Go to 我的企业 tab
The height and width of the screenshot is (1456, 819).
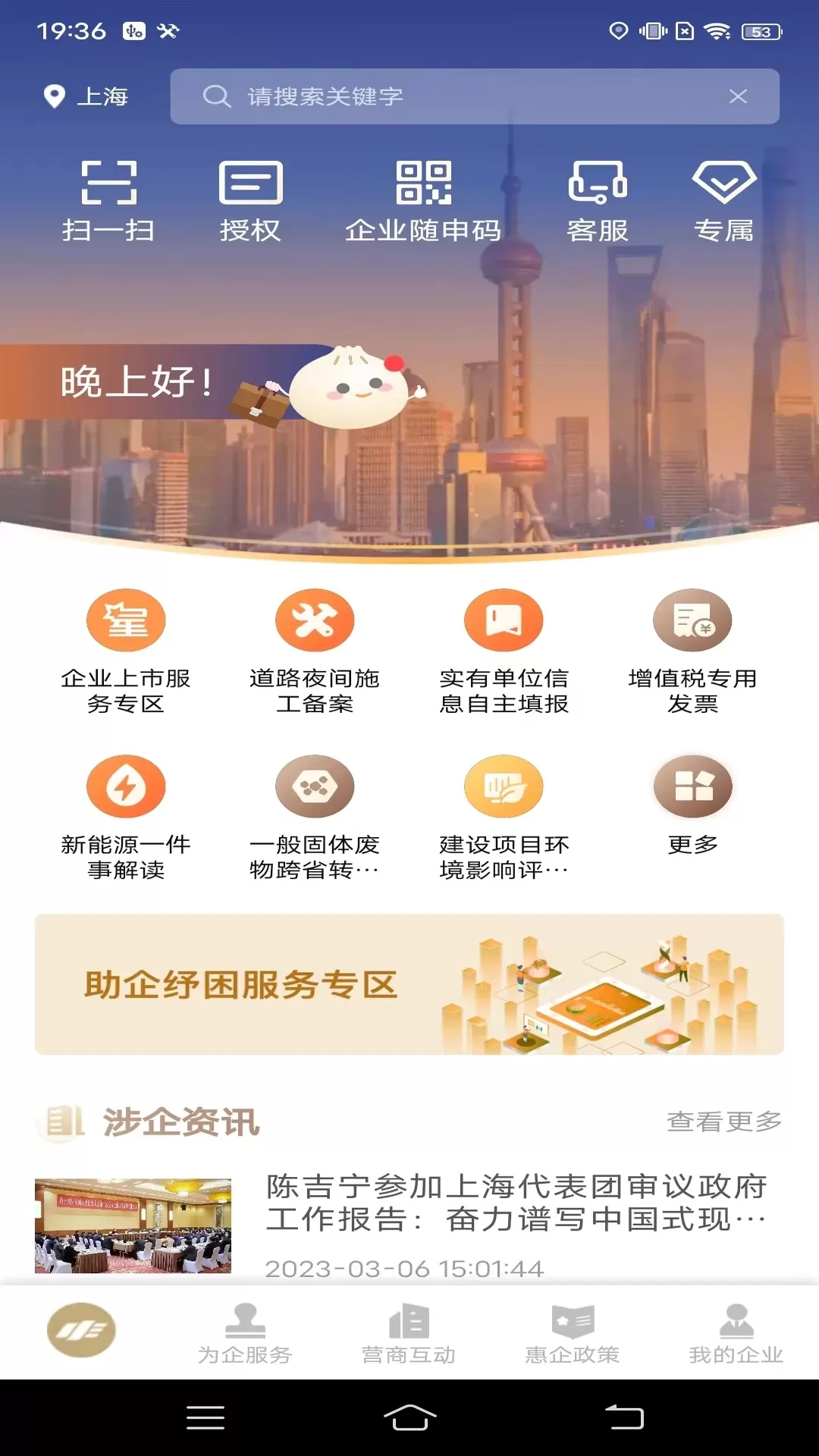[736, 1333]
